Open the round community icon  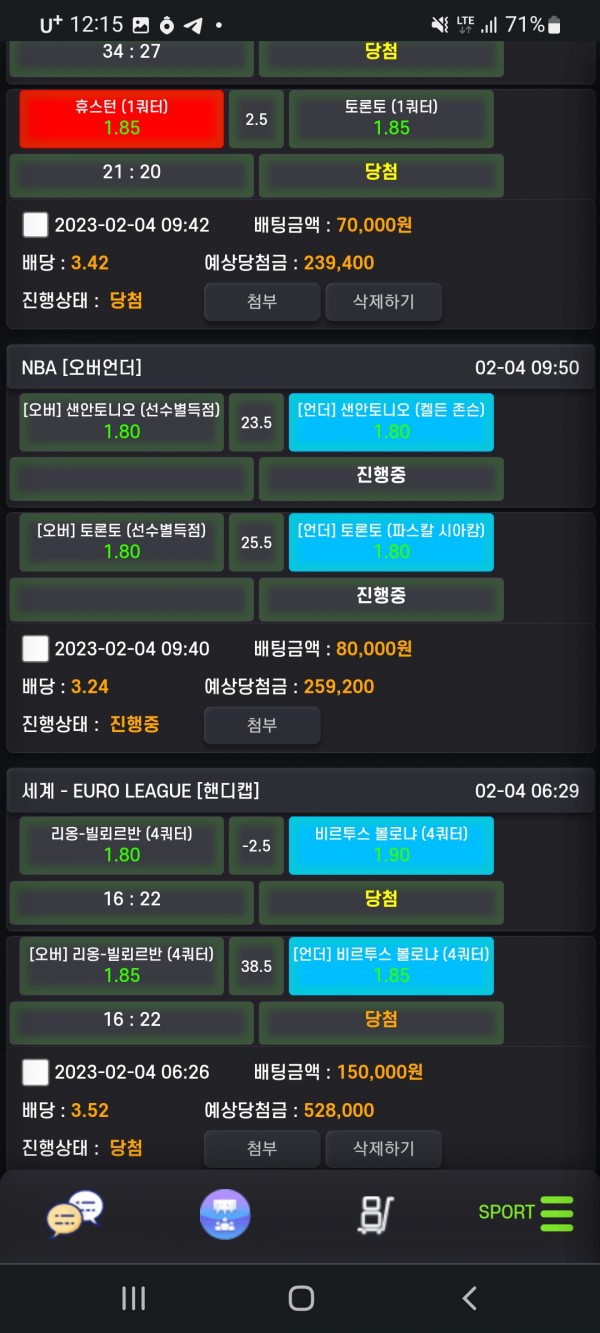point(225,1214)
